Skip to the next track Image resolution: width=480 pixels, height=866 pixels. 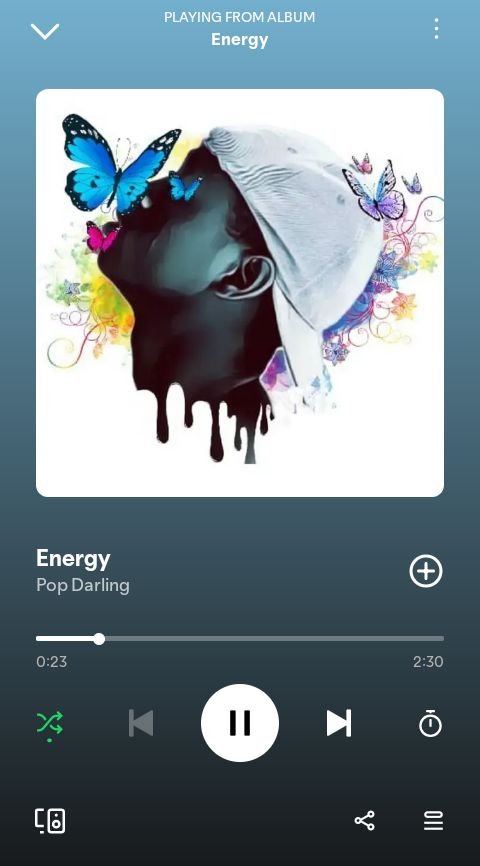pyautogui.click(x=339, y=724)
